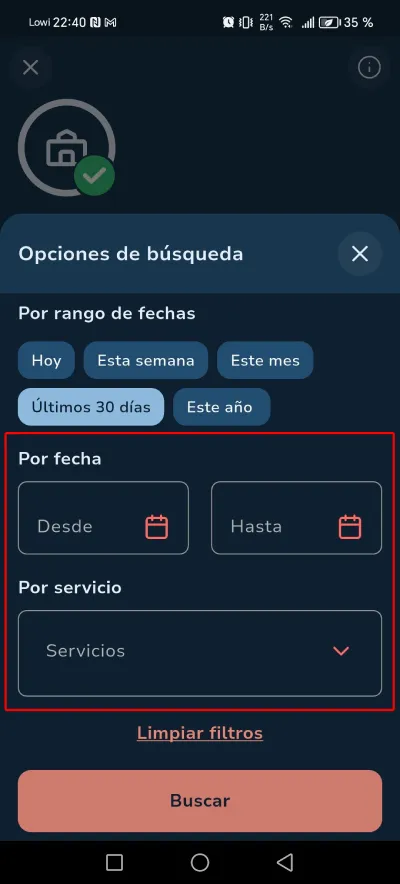The image size is (400, 884).
Task: Select Últimos 30 días range
Action: [x=91, y=406]
